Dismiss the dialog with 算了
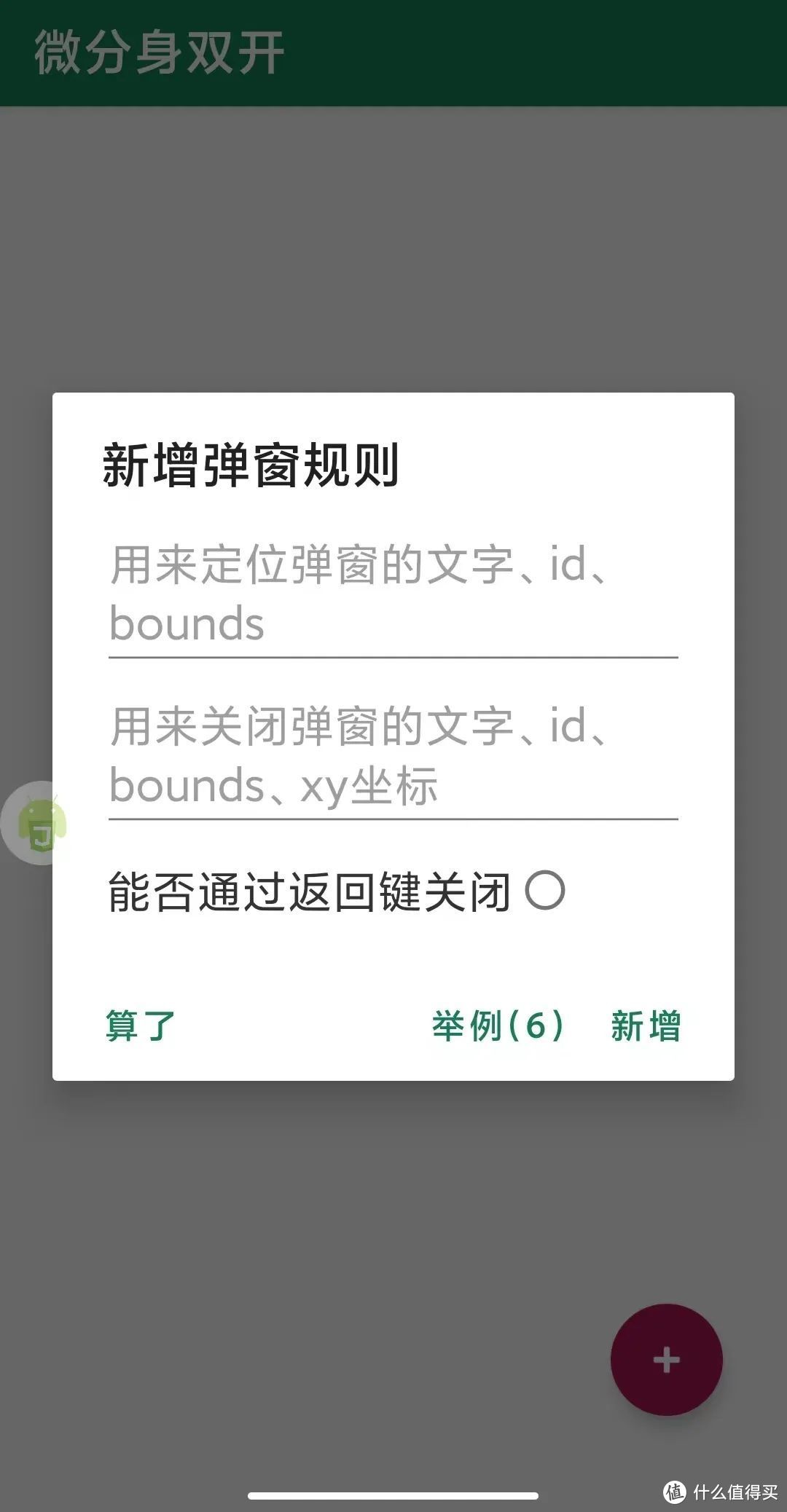The width and height of the screenshot is (787, 1512). point(141,1025)
